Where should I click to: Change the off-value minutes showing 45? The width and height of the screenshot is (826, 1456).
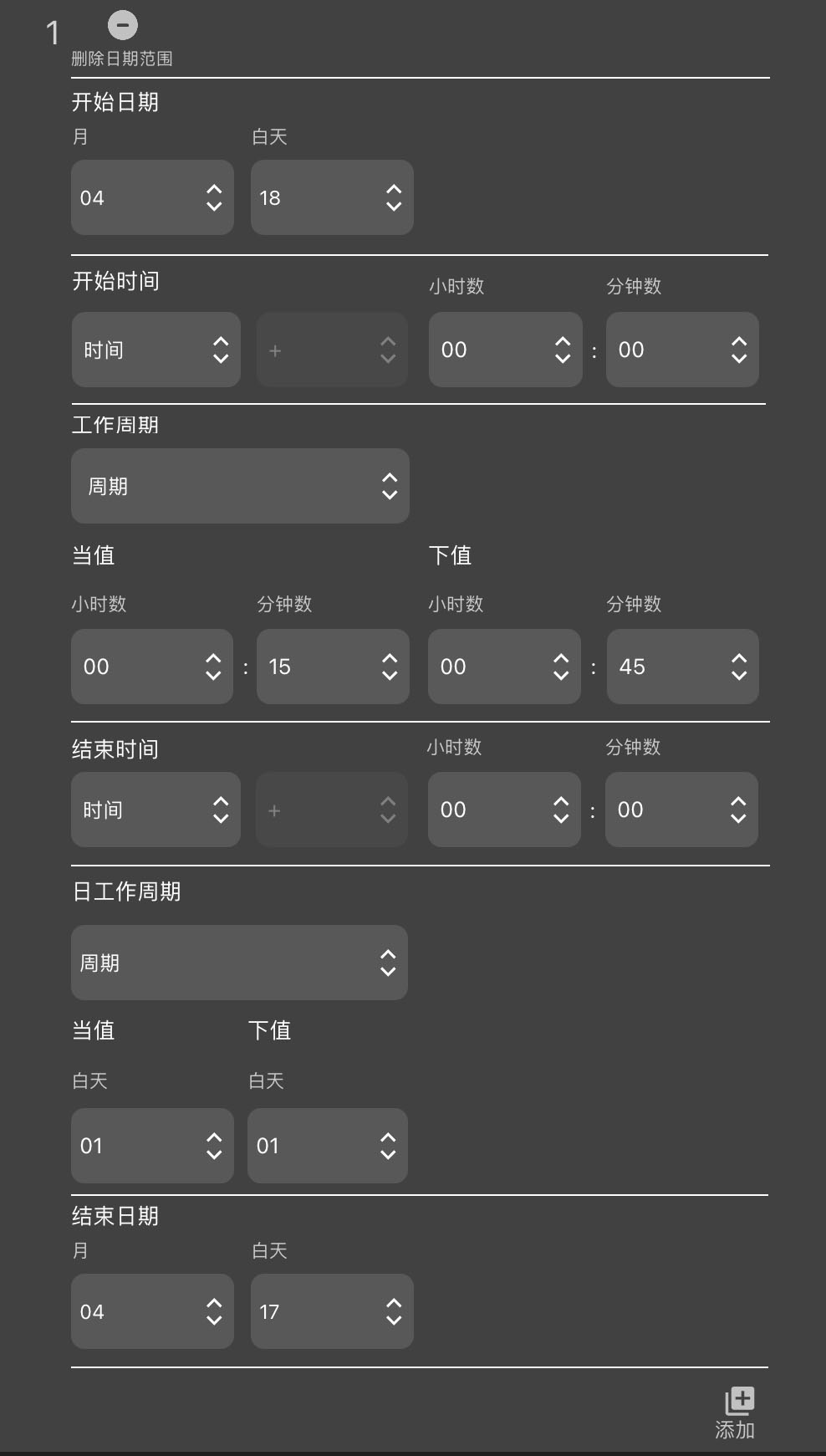click(682, 667)
